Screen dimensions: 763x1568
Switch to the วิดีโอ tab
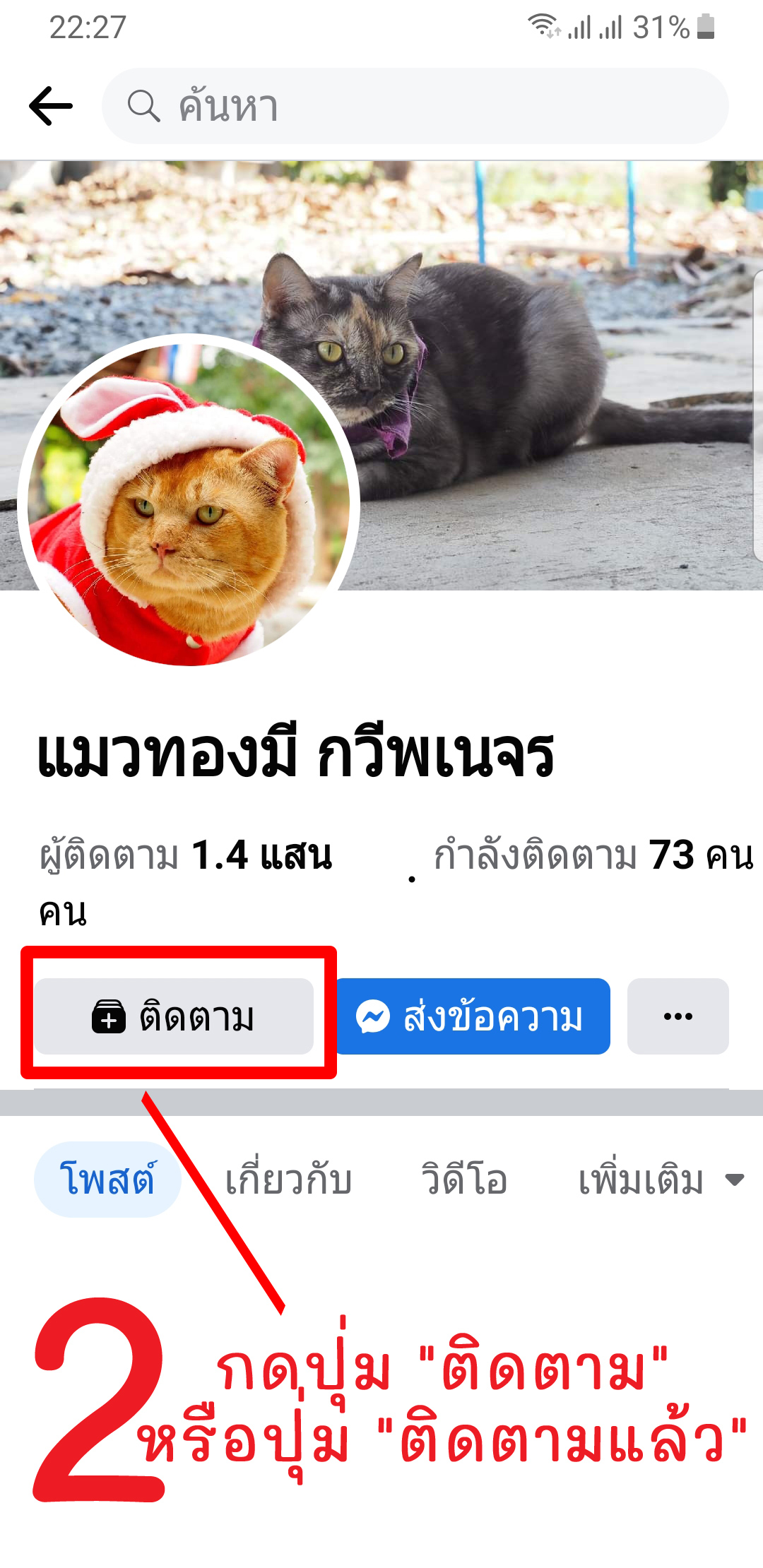click(464, 1180)
